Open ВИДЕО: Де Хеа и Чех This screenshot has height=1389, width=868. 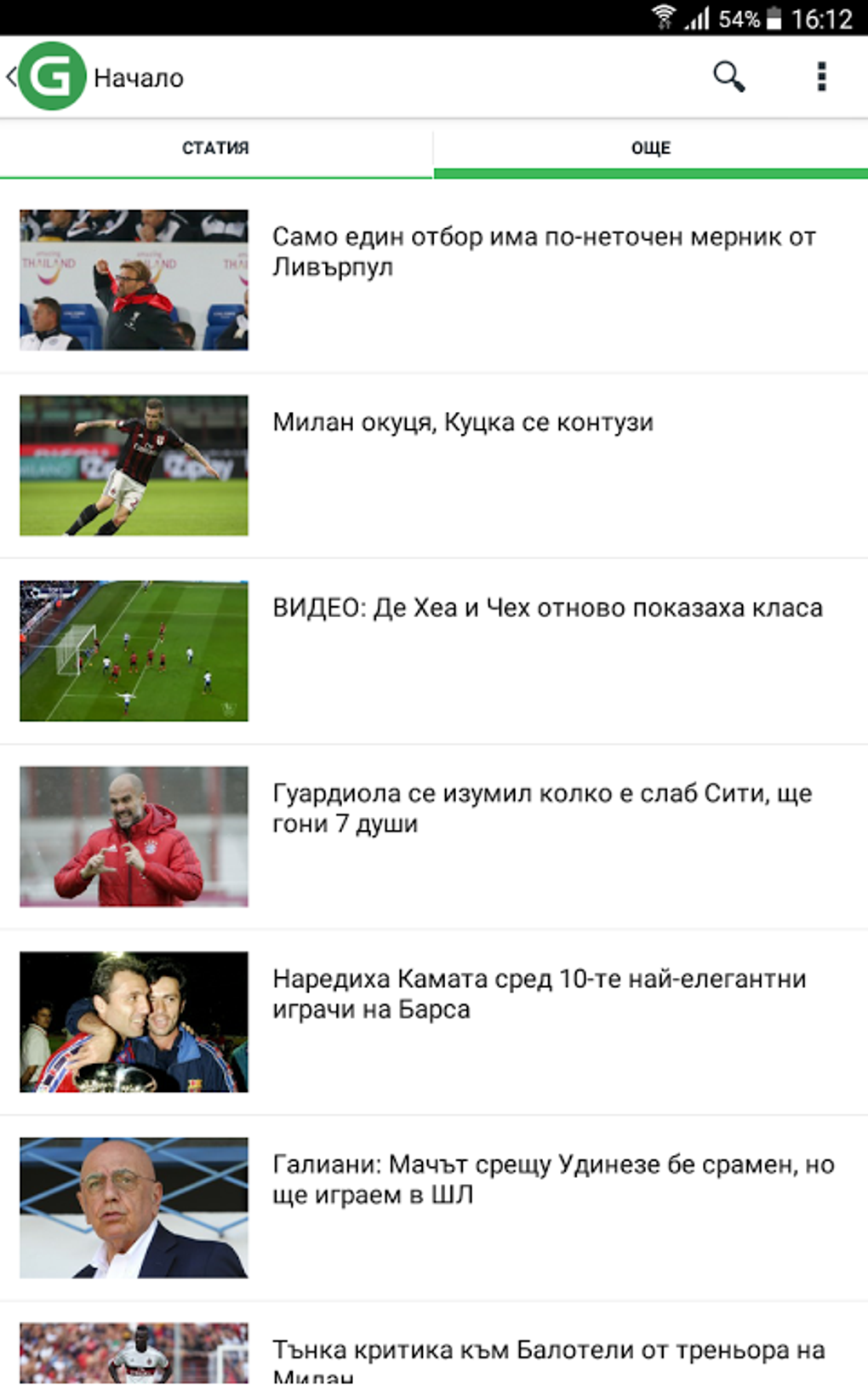pos(547,609)
